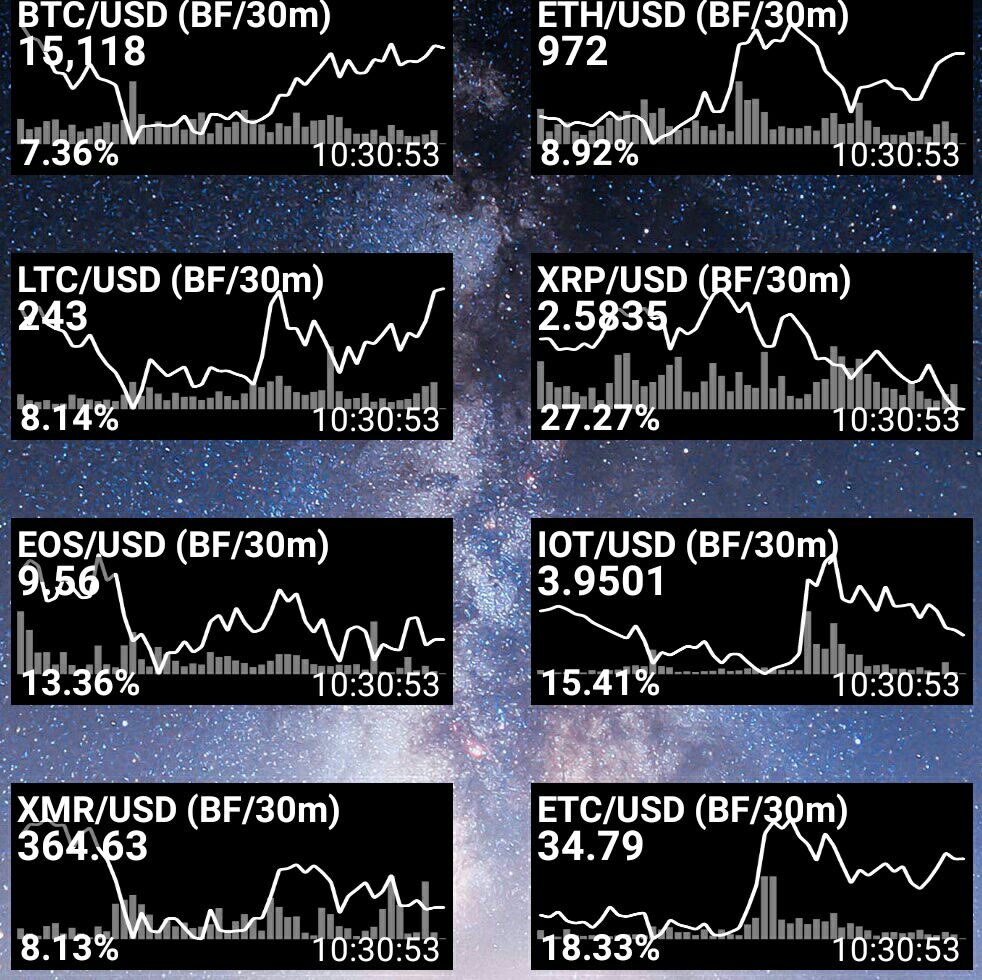The image size is (982, 980).
Task: View the IOT/USD ticker widget
Action: (752, 611)
